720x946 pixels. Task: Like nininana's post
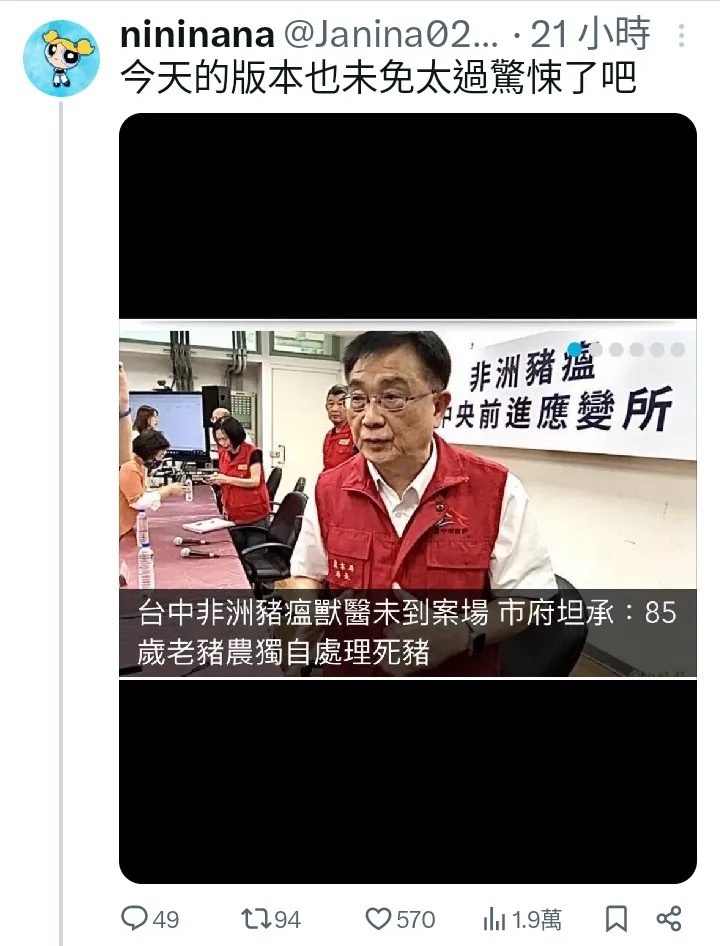377,918
